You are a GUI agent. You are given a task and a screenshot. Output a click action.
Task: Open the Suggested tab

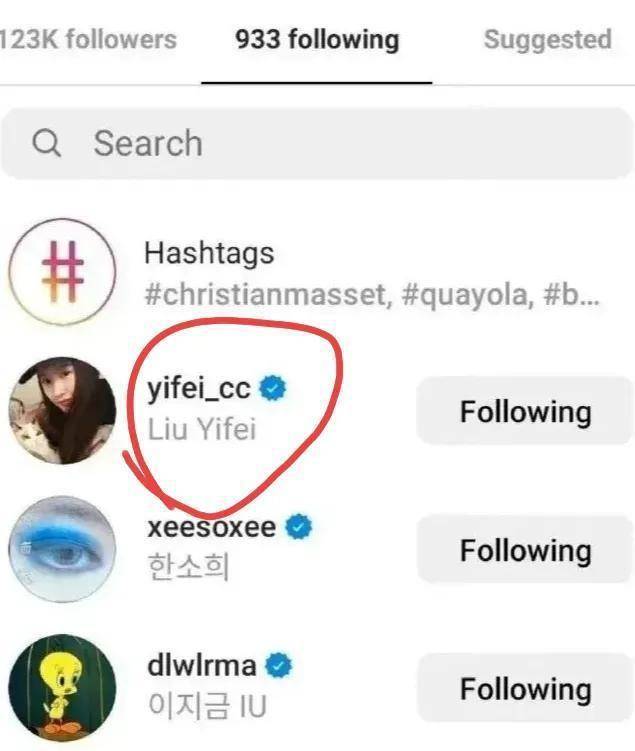tap(547, 40)
